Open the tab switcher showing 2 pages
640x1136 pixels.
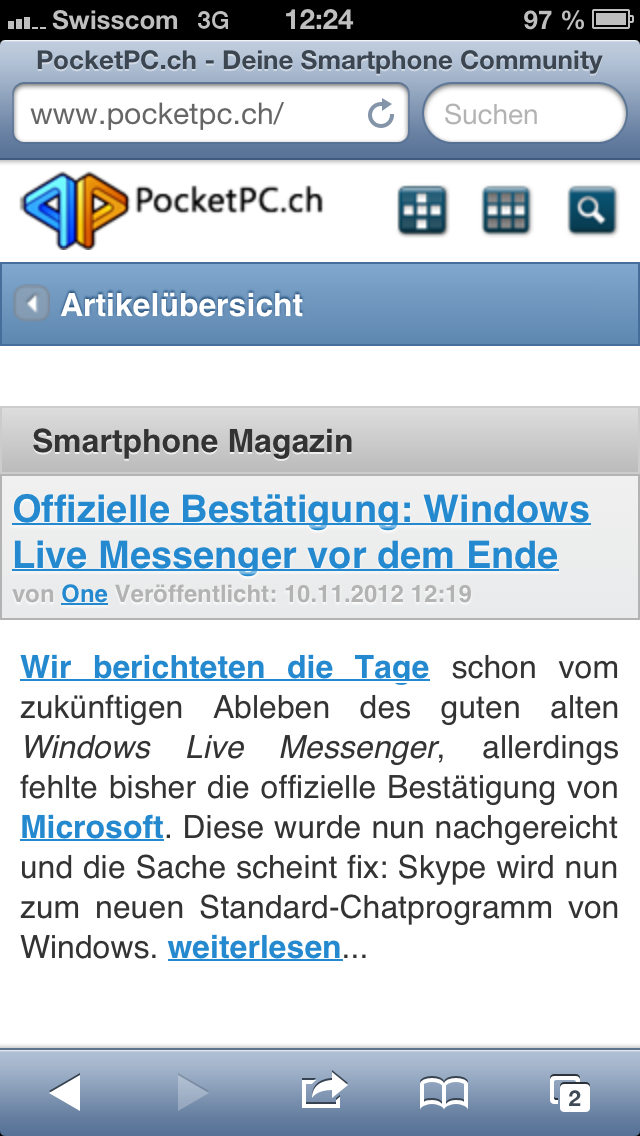(x=570, y=1093)
